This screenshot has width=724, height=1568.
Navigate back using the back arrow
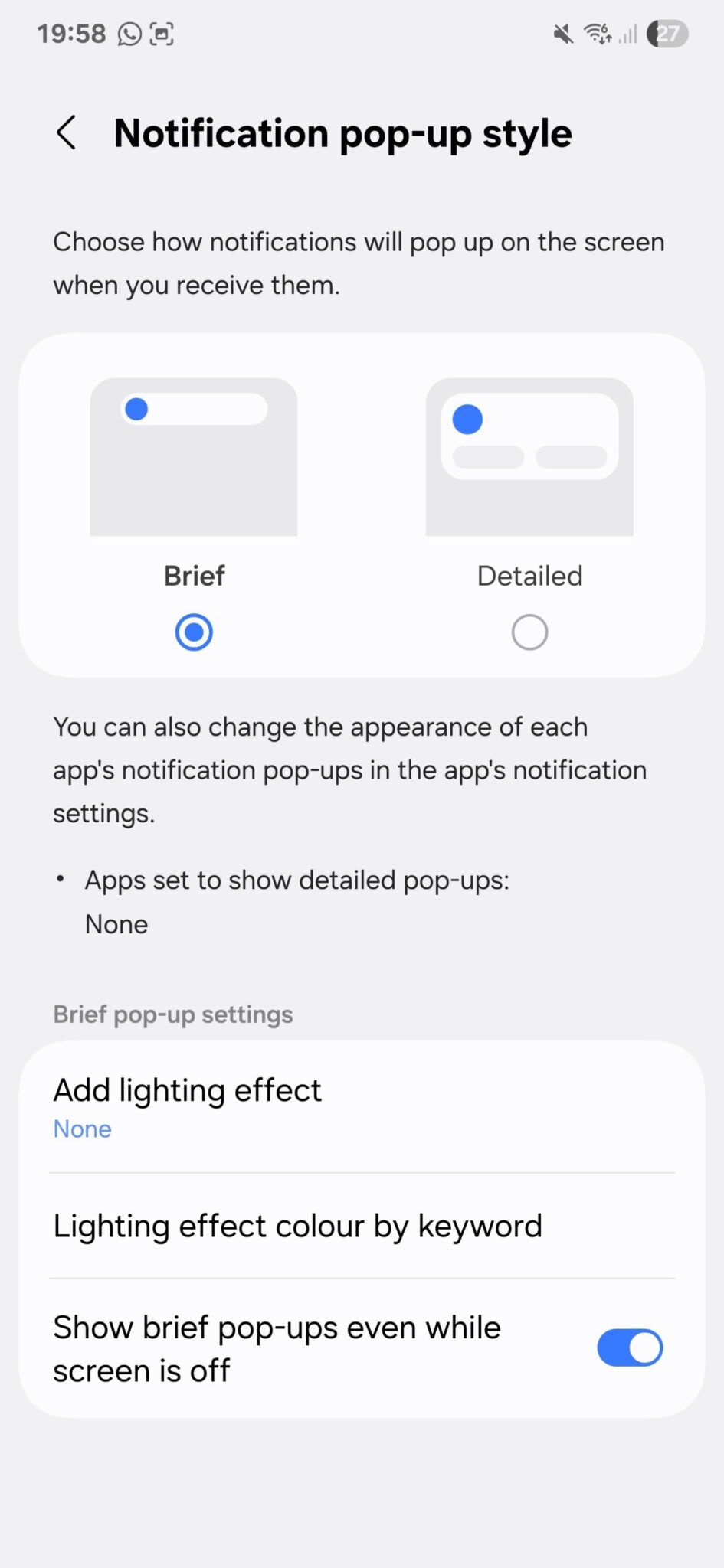point(66,132)
